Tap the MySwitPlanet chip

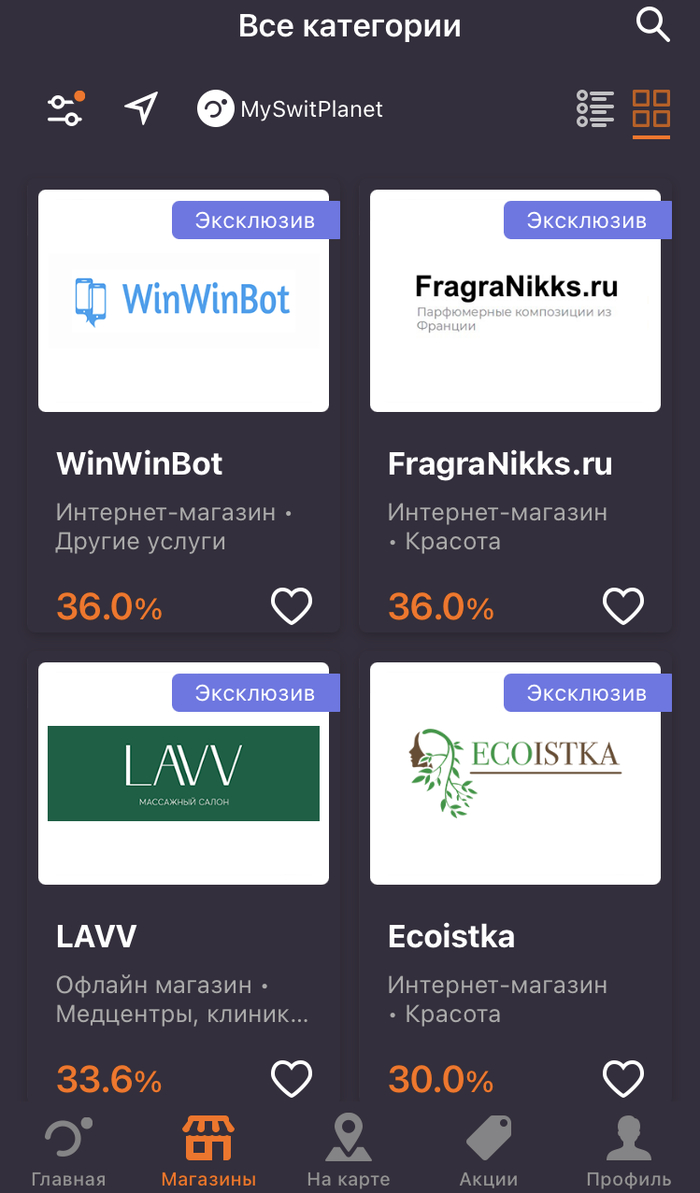(290, 109)
